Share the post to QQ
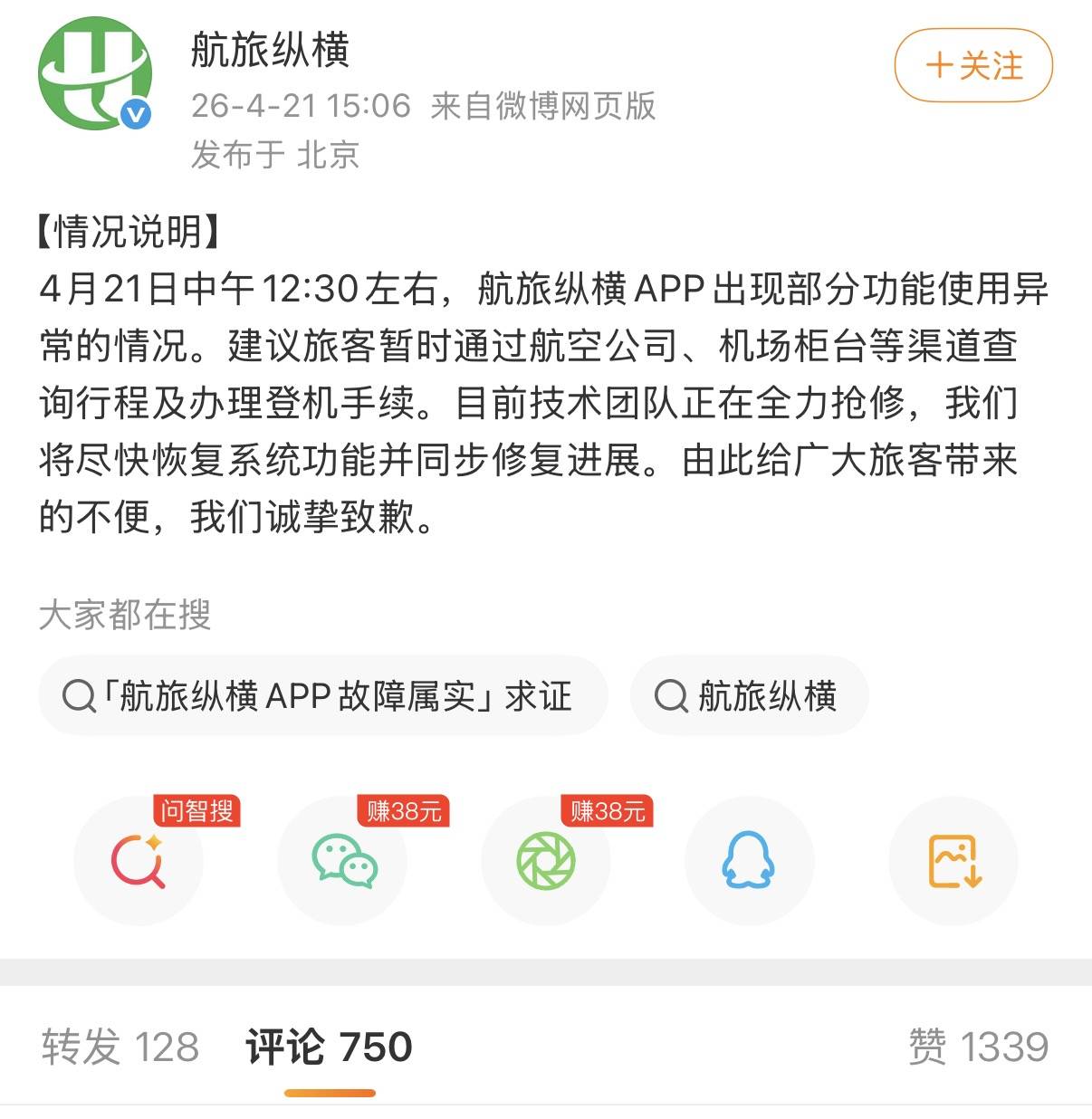This screenshot has height=1119, width=1092. tap(749, 861)
